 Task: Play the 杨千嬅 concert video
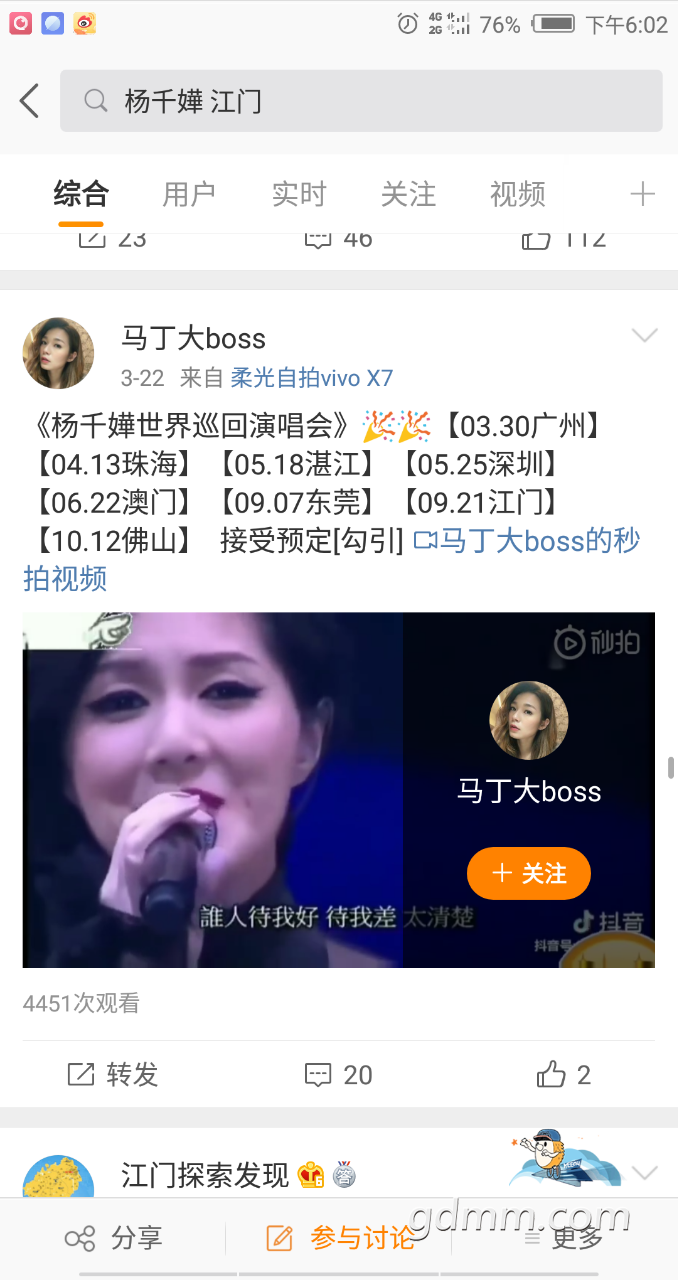(x=213, y=790)
